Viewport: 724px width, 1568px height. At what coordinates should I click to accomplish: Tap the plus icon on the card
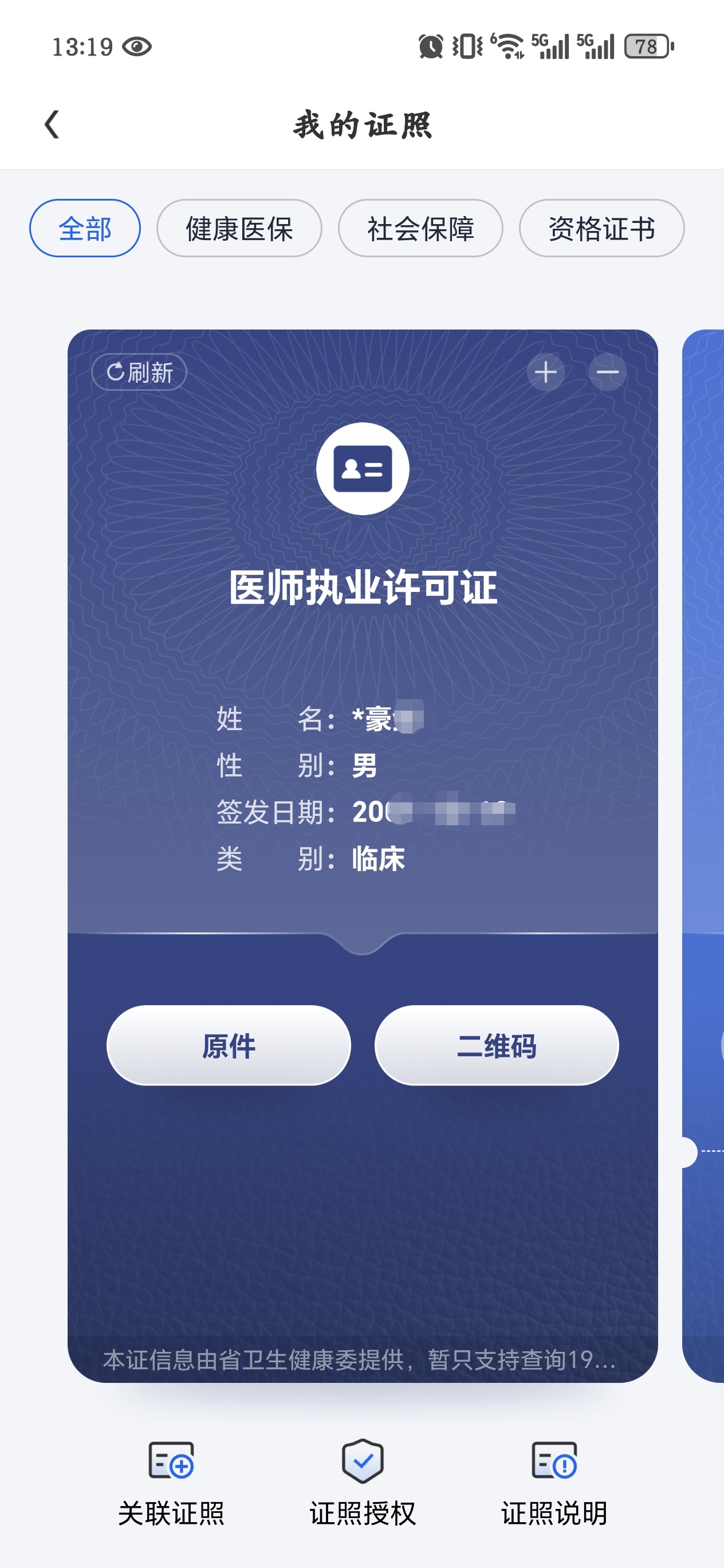(546, 372)
